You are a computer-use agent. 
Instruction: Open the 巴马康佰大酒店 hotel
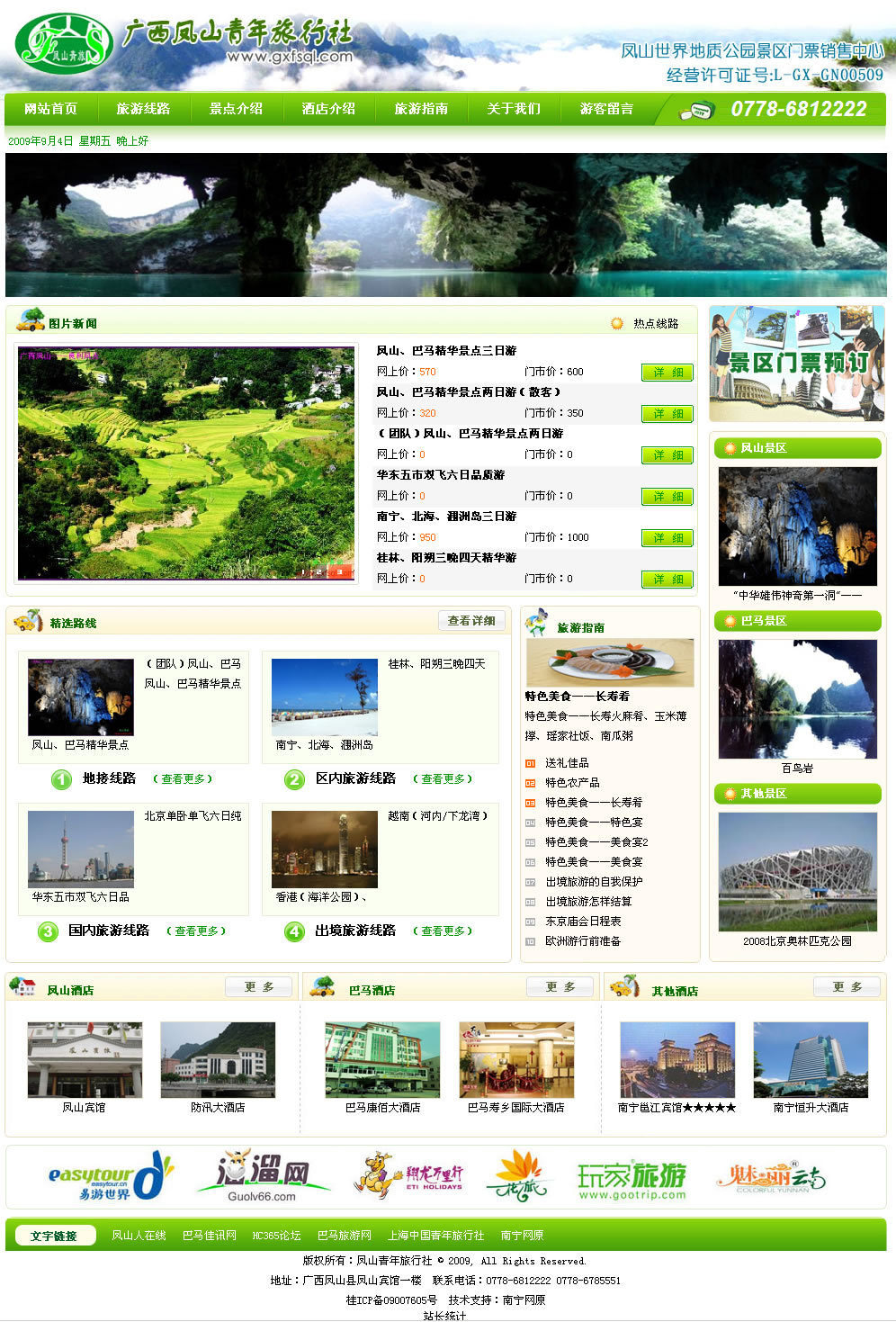tap(382, 1068)
